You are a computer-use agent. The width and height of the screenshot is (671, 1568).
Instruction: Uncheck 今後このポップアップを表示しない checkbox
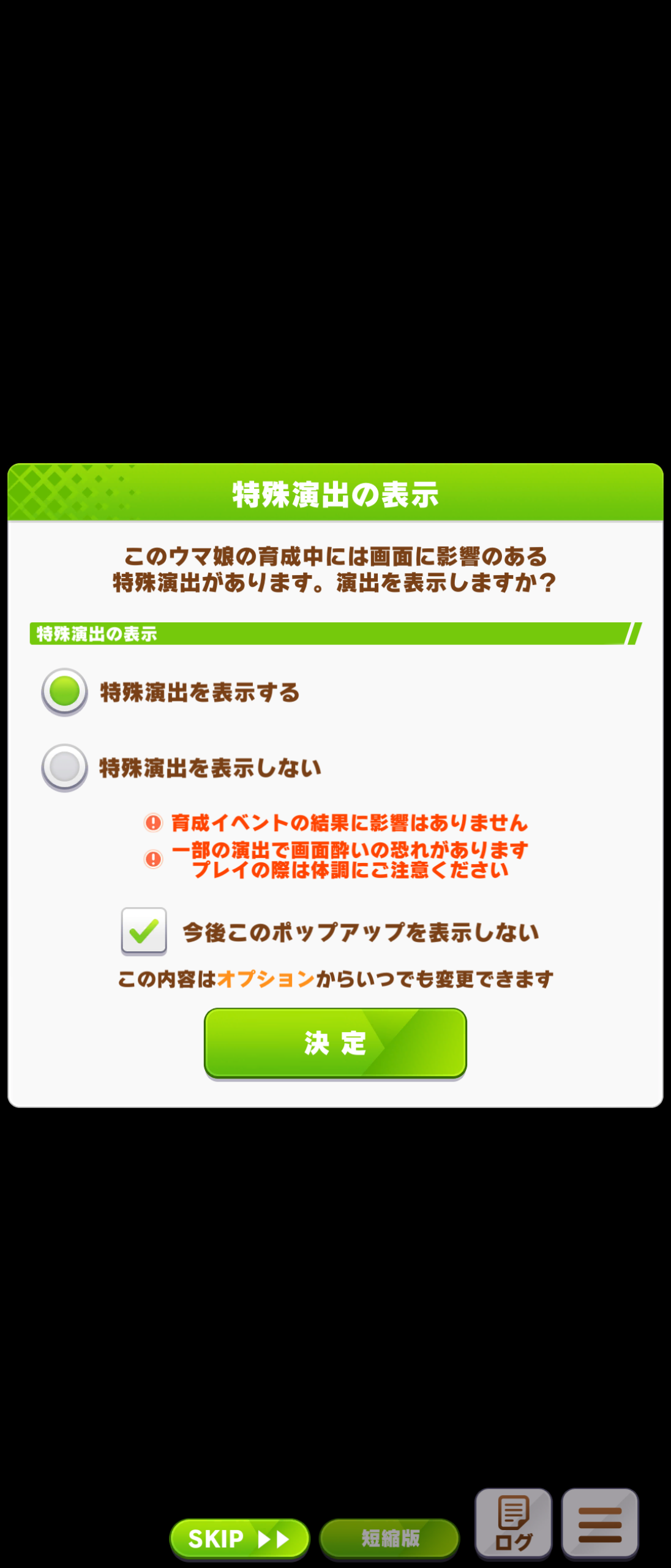click(x=144, y=931)
